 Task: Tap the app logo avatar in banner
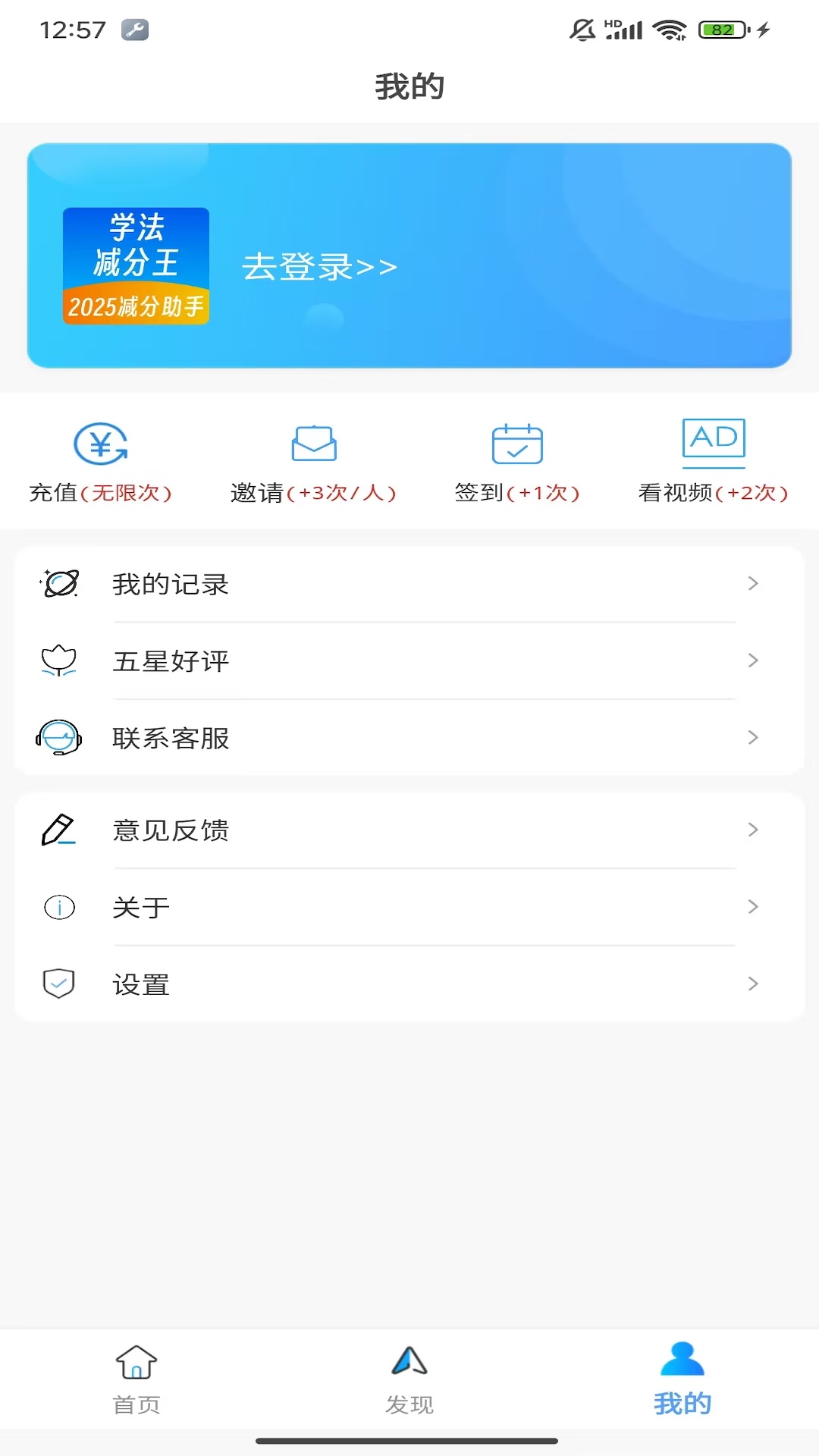136,266
